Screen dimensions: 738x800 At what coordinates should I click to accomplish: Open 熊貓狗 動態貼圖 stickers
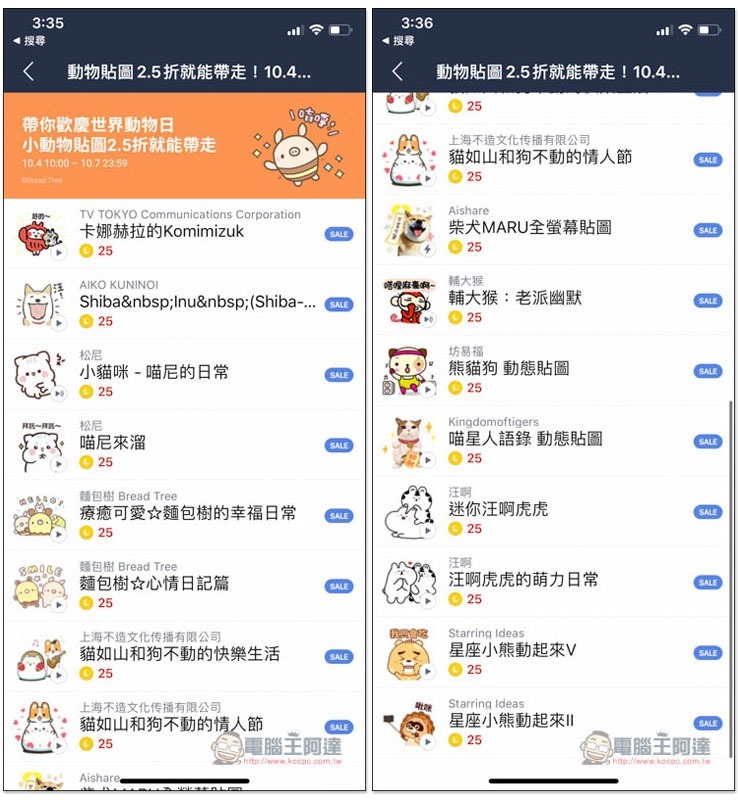coord(509,368)
